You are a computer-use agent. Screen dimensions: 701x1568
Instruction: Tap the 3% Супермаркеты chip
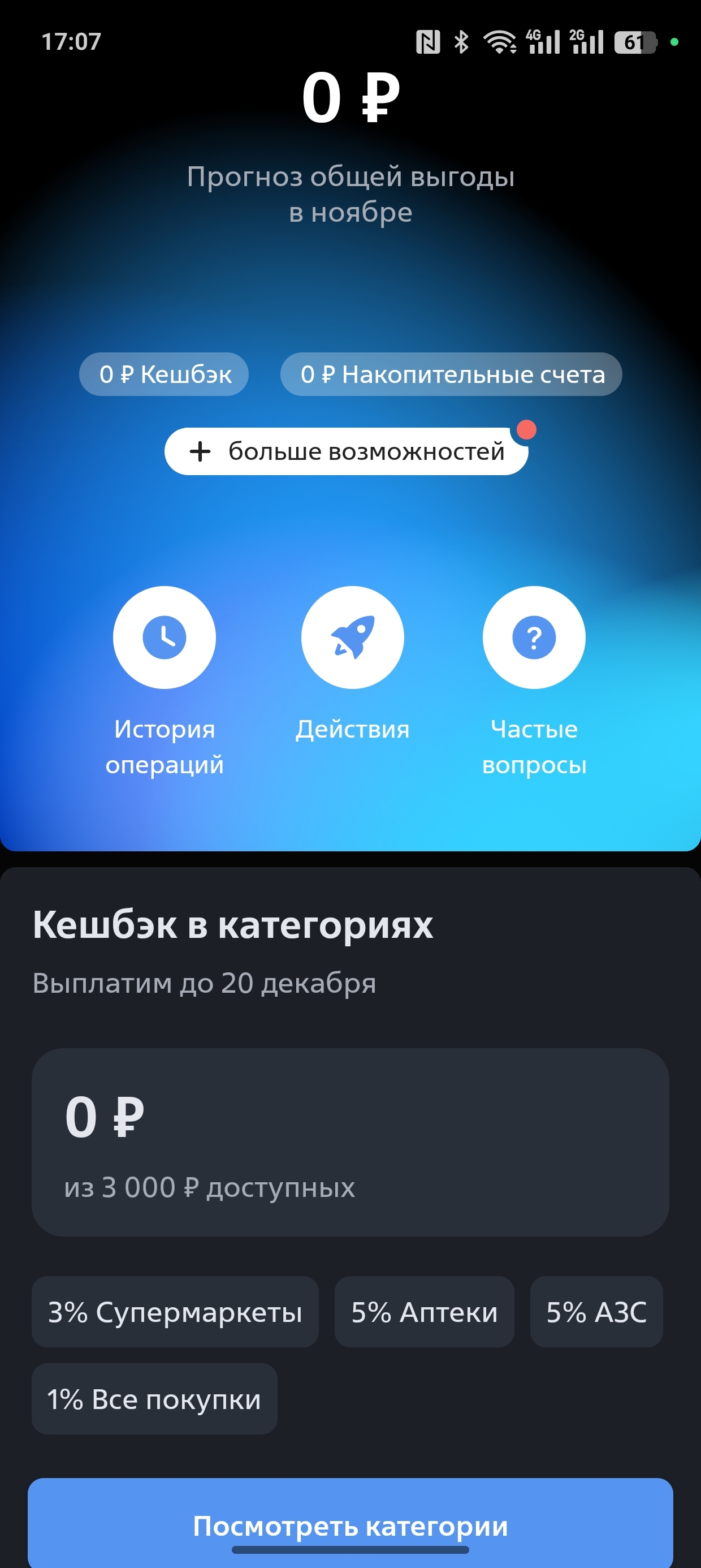coord(175,1312)
